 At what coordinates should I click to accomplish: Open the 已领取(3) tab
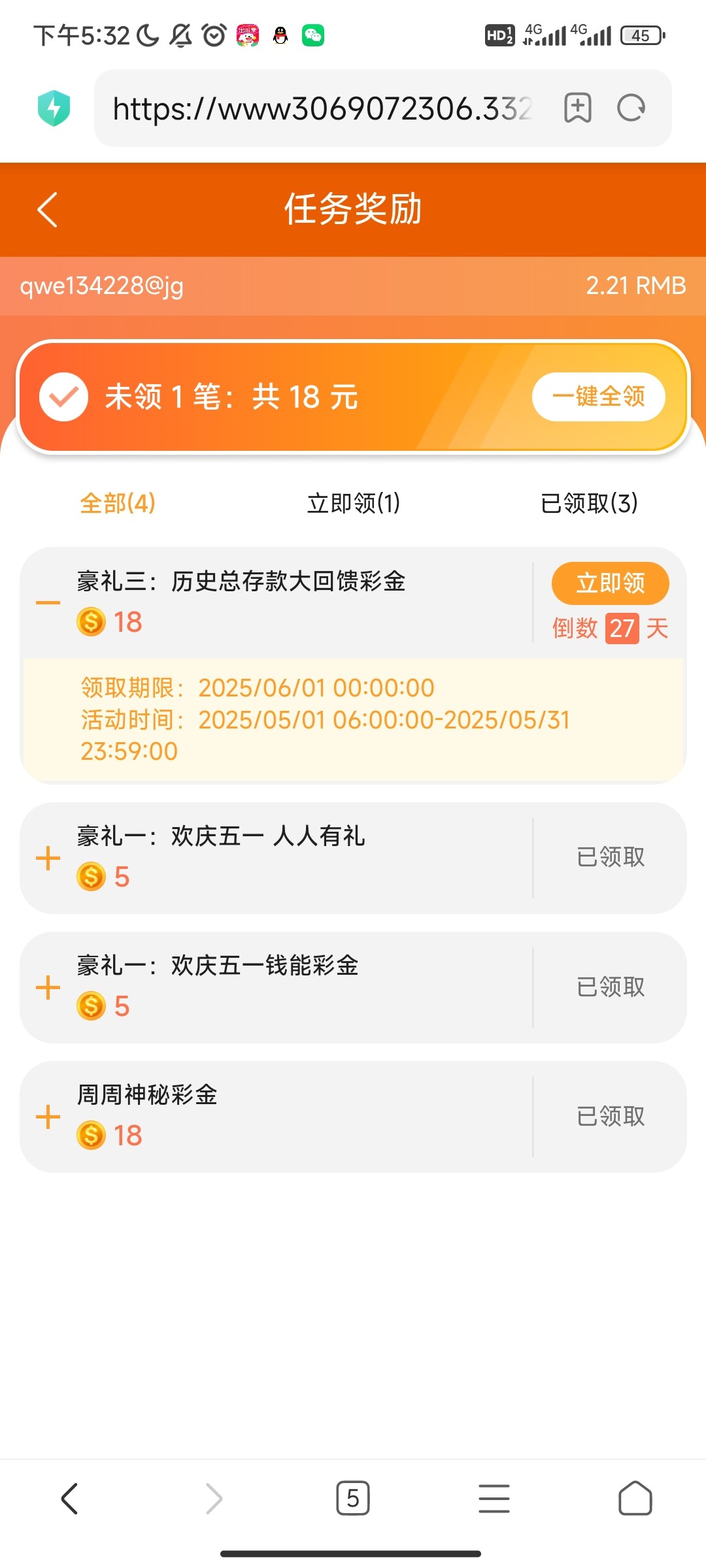point(589,503)
